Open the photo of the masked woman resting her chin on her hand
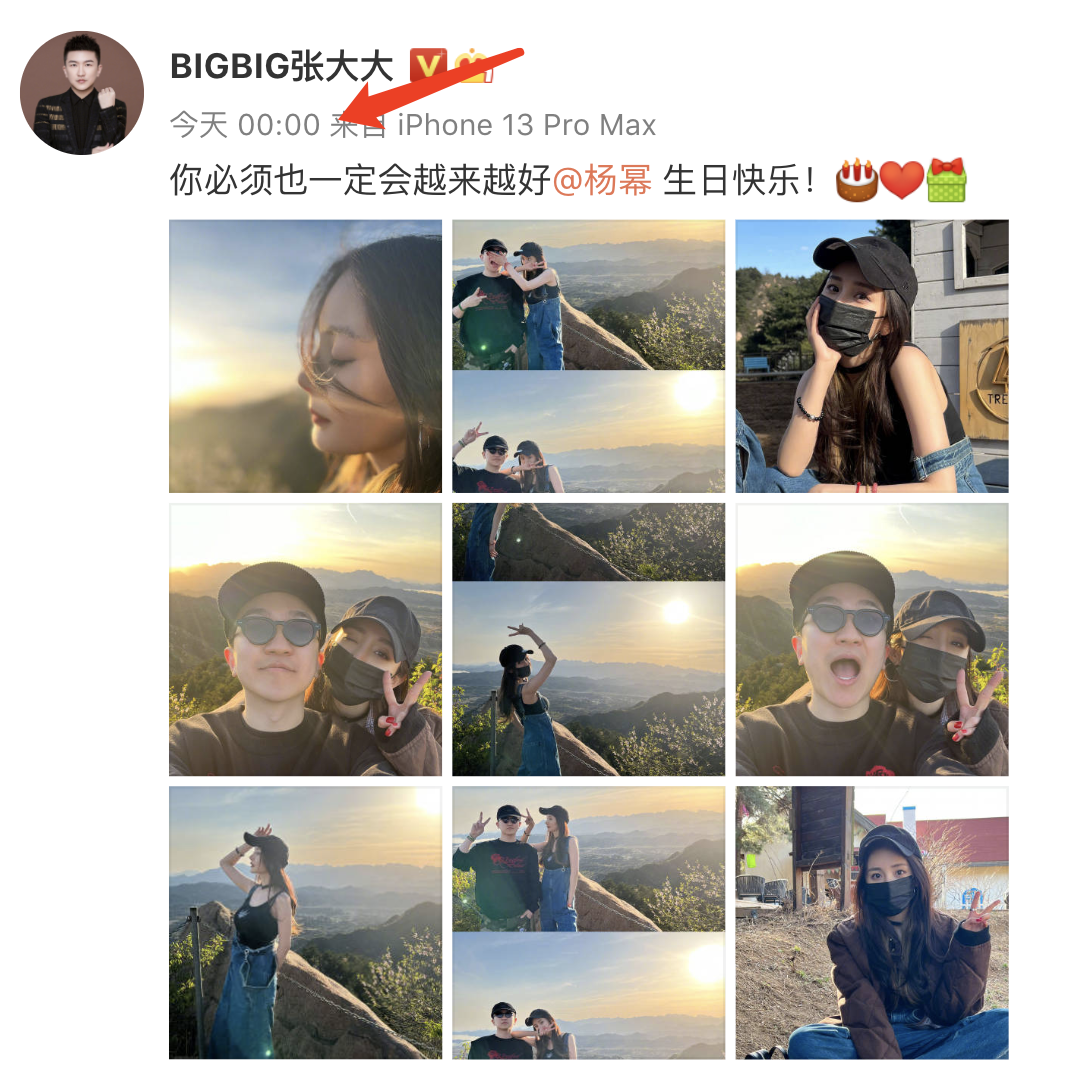This screenshot has width=1078, height=1074. pyautogui.click(x=871, y=356)
